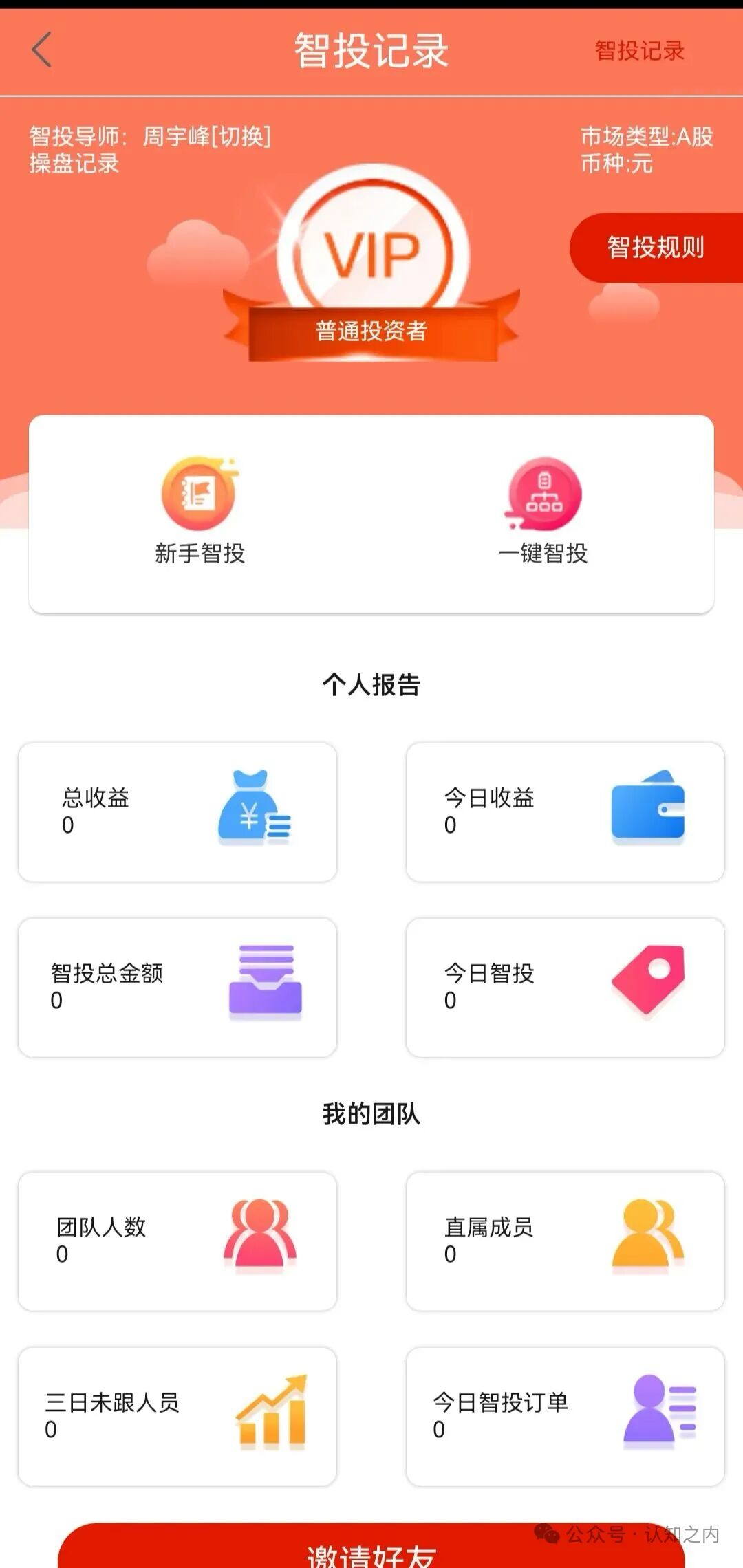Open 操盘记录 trading records link
Image resolution: width=743 pixels, height=1568 pixels.
click(72, 163)
